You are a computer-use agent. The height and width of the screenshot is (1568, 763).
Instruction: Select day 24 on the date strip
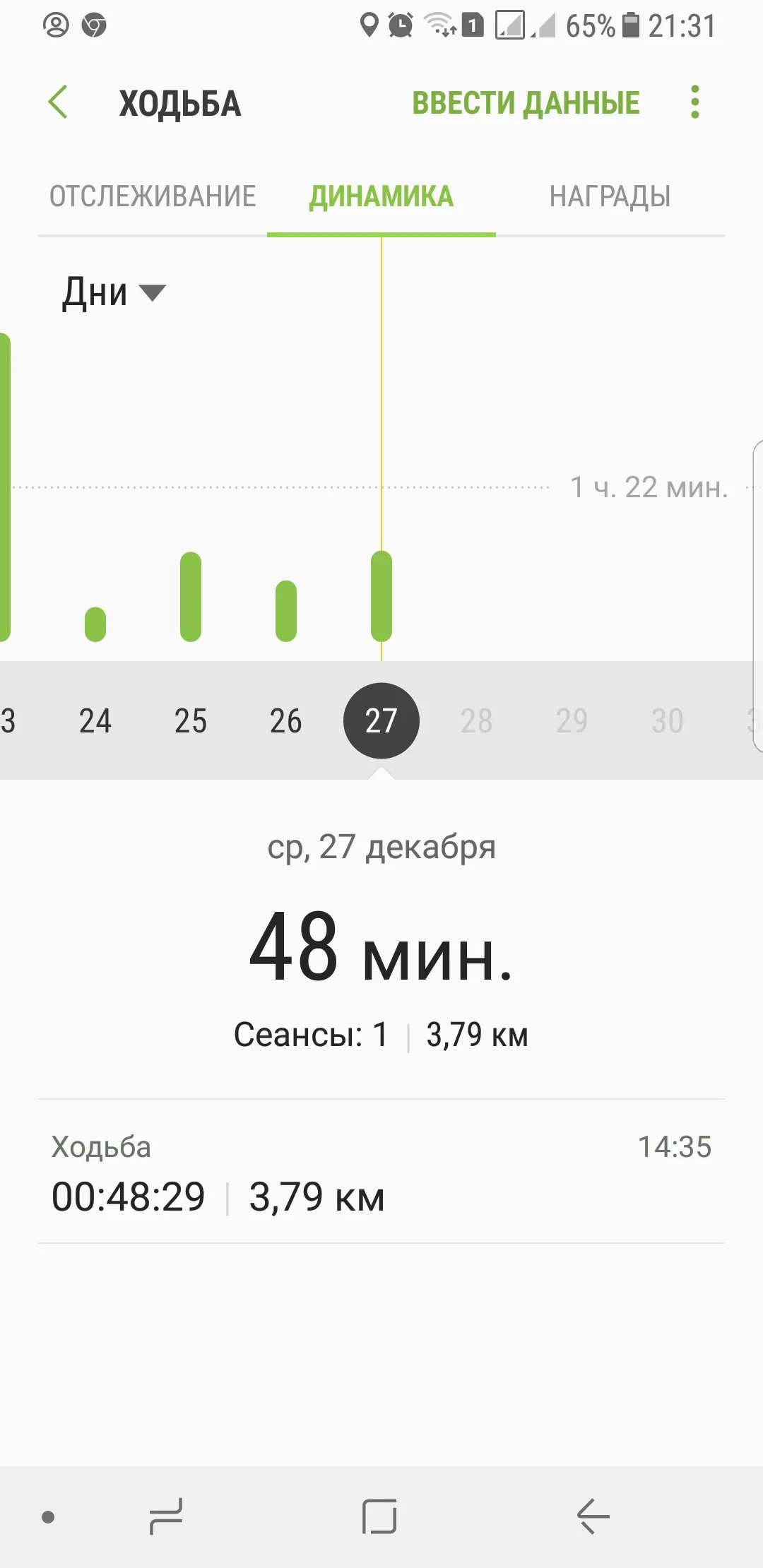(x=95, y=721)
